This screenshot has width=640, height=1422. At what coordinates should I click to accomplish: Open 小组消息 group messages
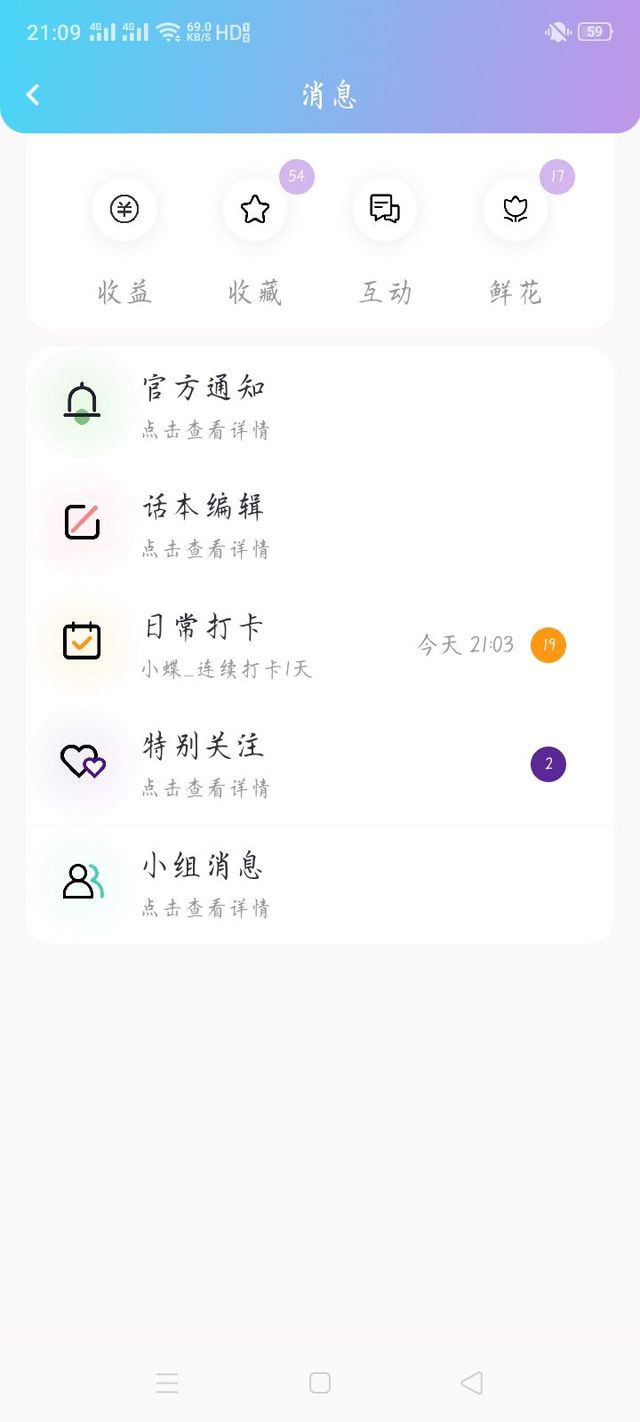click(320, 884)
